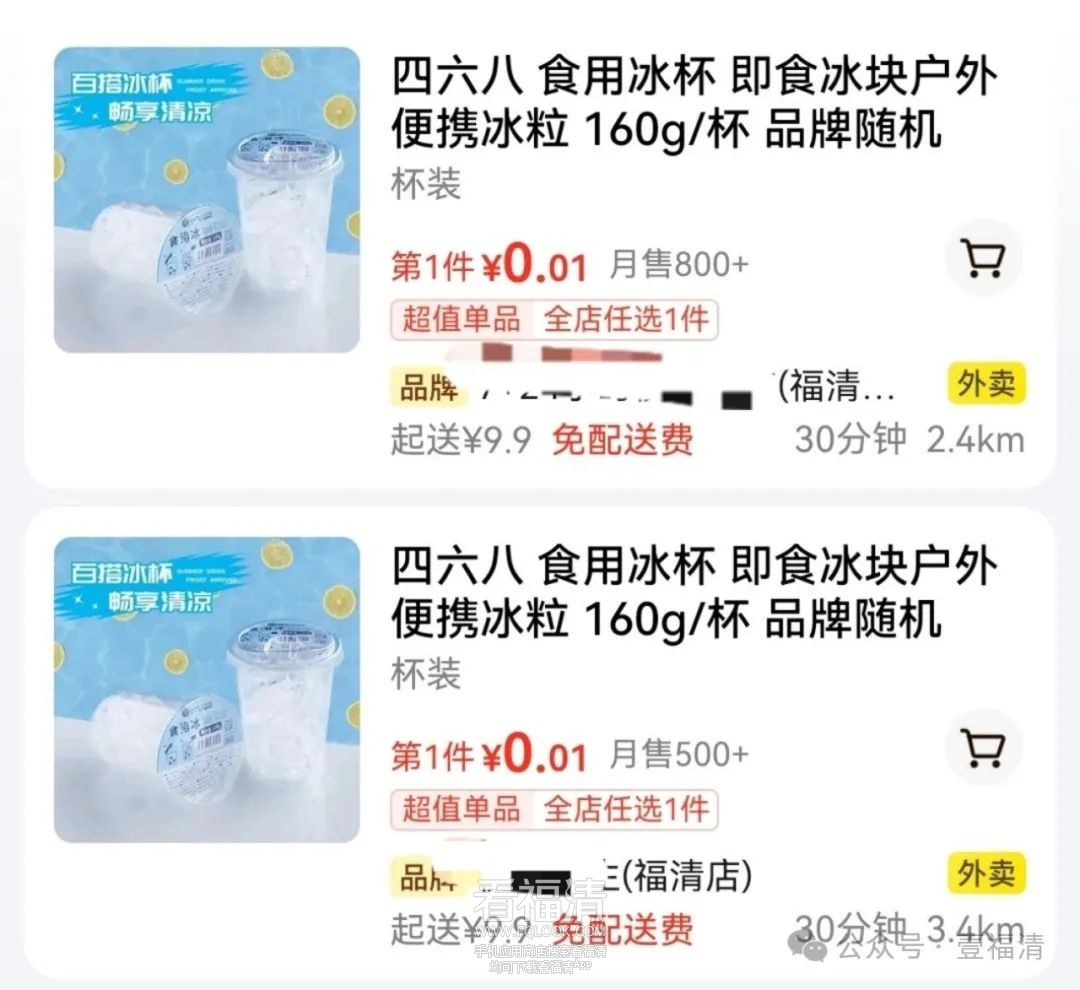The height and width of the screenshot is (990, 1080).
Task: Add the 月售800+ ice cup to cart
Action: tap(983, 258)
